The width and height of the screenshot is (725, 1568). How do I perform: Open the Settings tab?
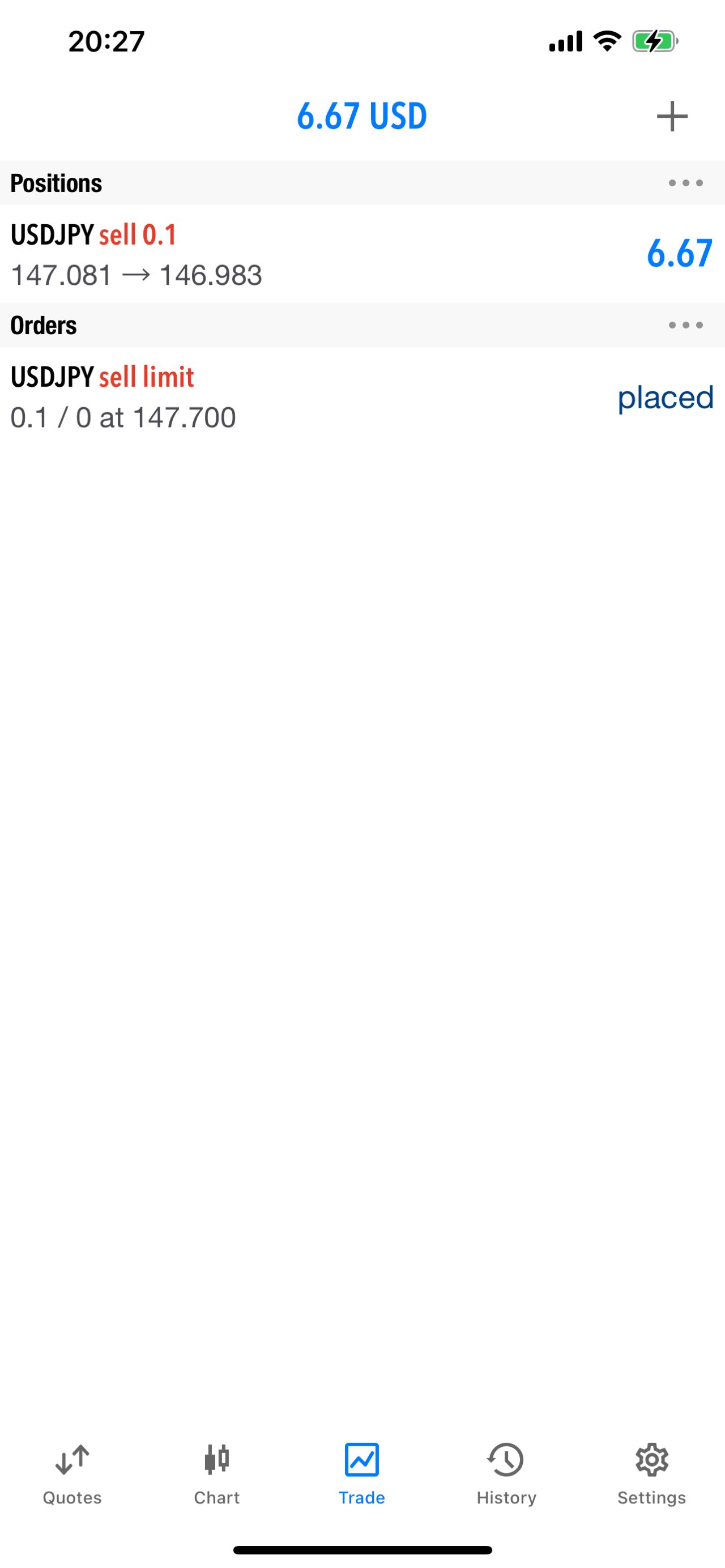tap(651, 1474)
